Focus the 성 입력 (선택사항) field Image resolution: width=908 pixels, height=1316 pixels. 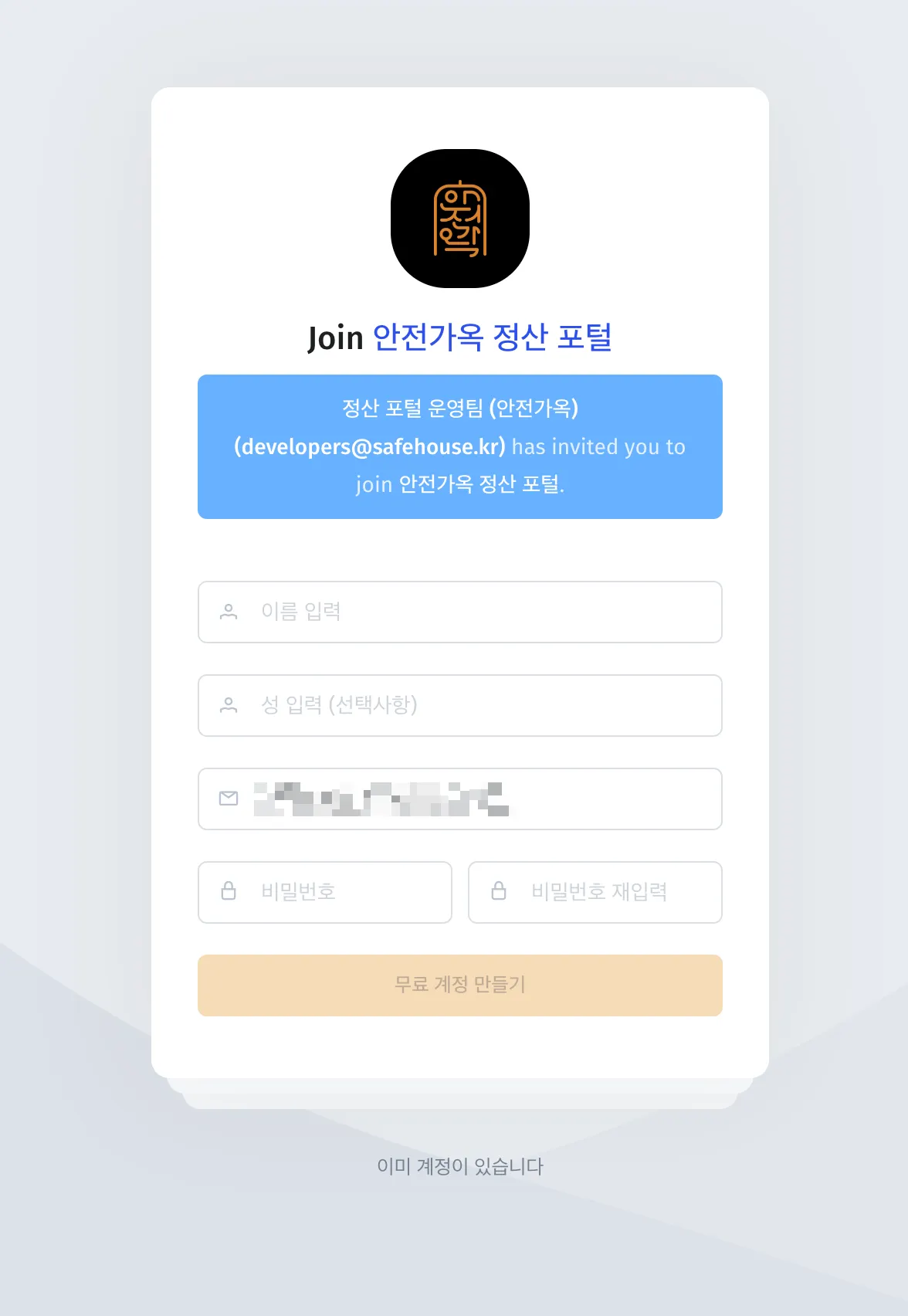459,705
